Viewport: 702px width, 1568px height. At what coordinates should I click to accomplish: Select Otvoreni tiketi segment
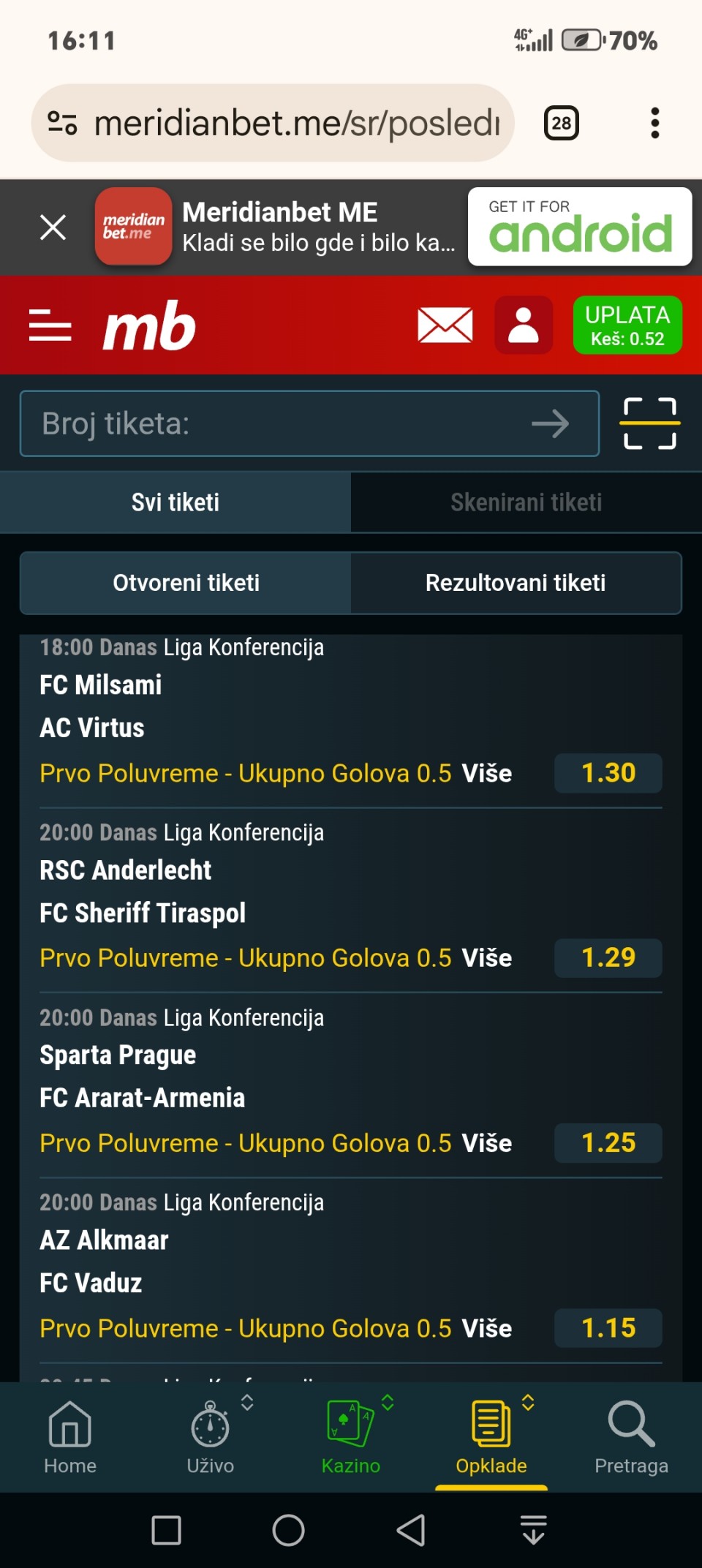point(186,583)
